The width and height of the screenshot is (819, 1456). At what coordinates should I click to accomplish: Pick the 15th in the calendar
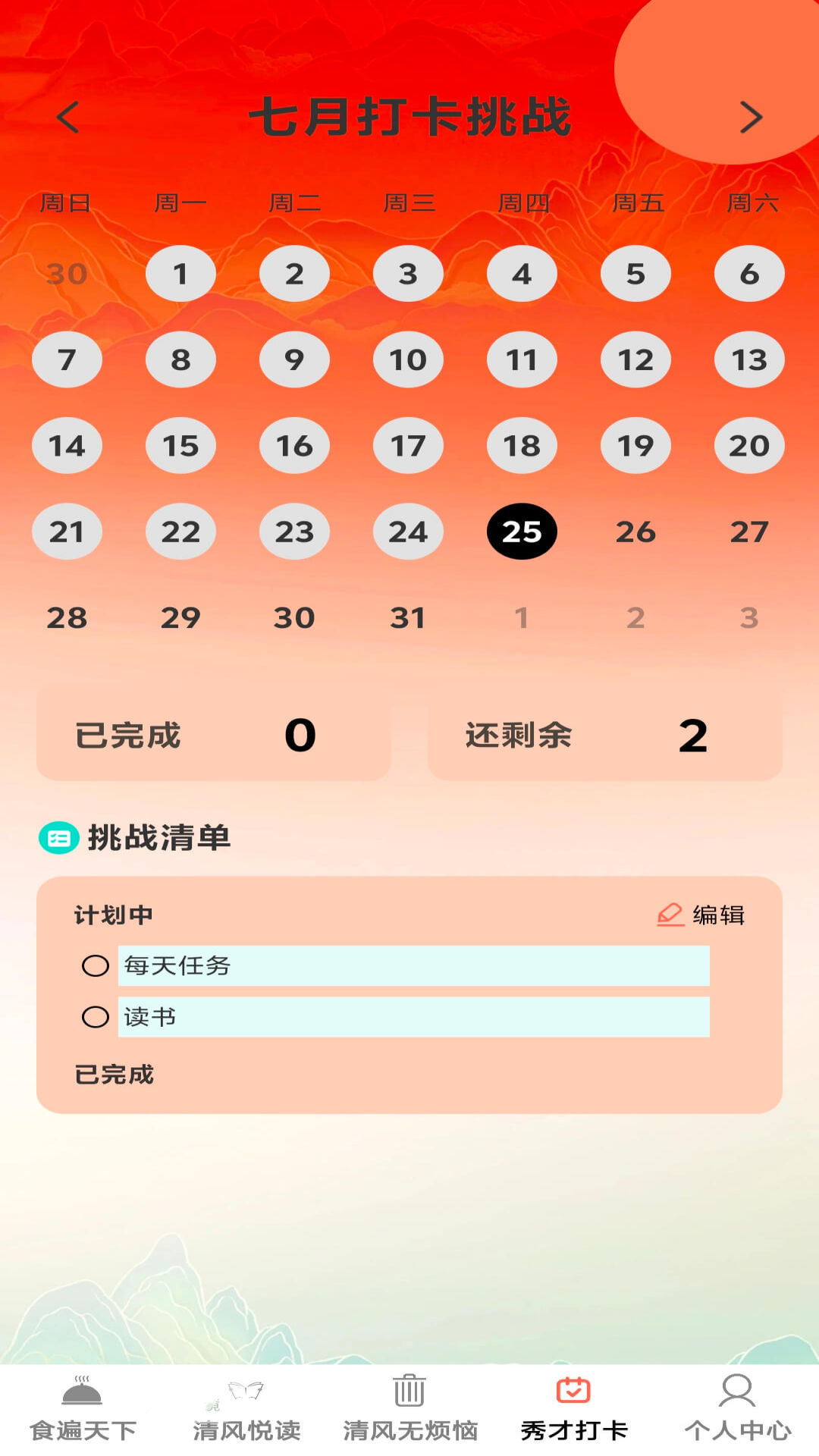tap(180, 446)
